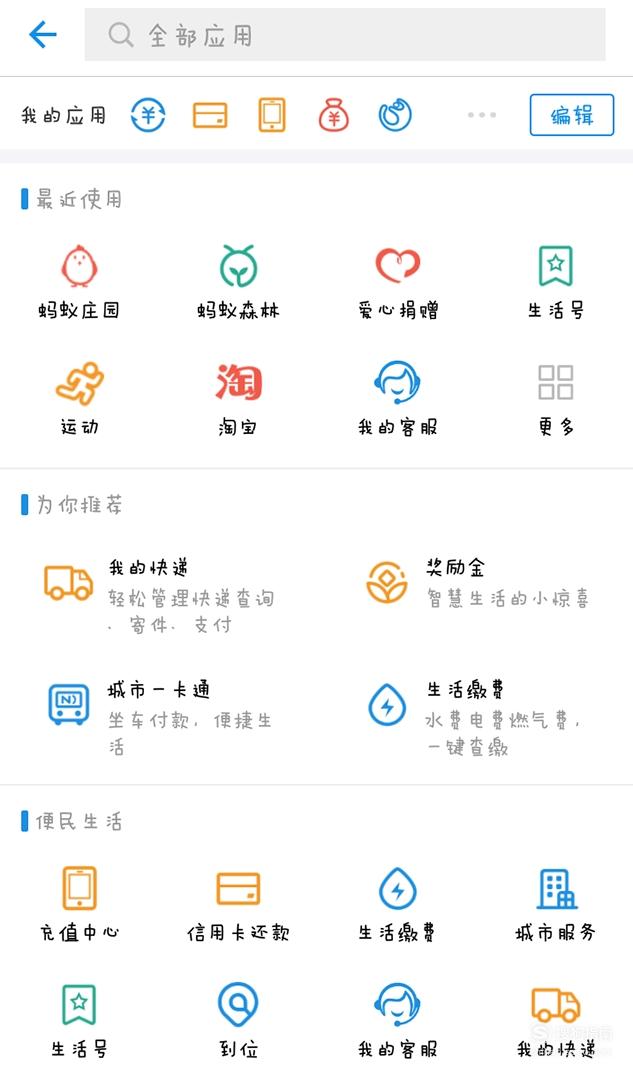Open 到位 service
Screen dimensions: 633x1080
coord(238,1021)
